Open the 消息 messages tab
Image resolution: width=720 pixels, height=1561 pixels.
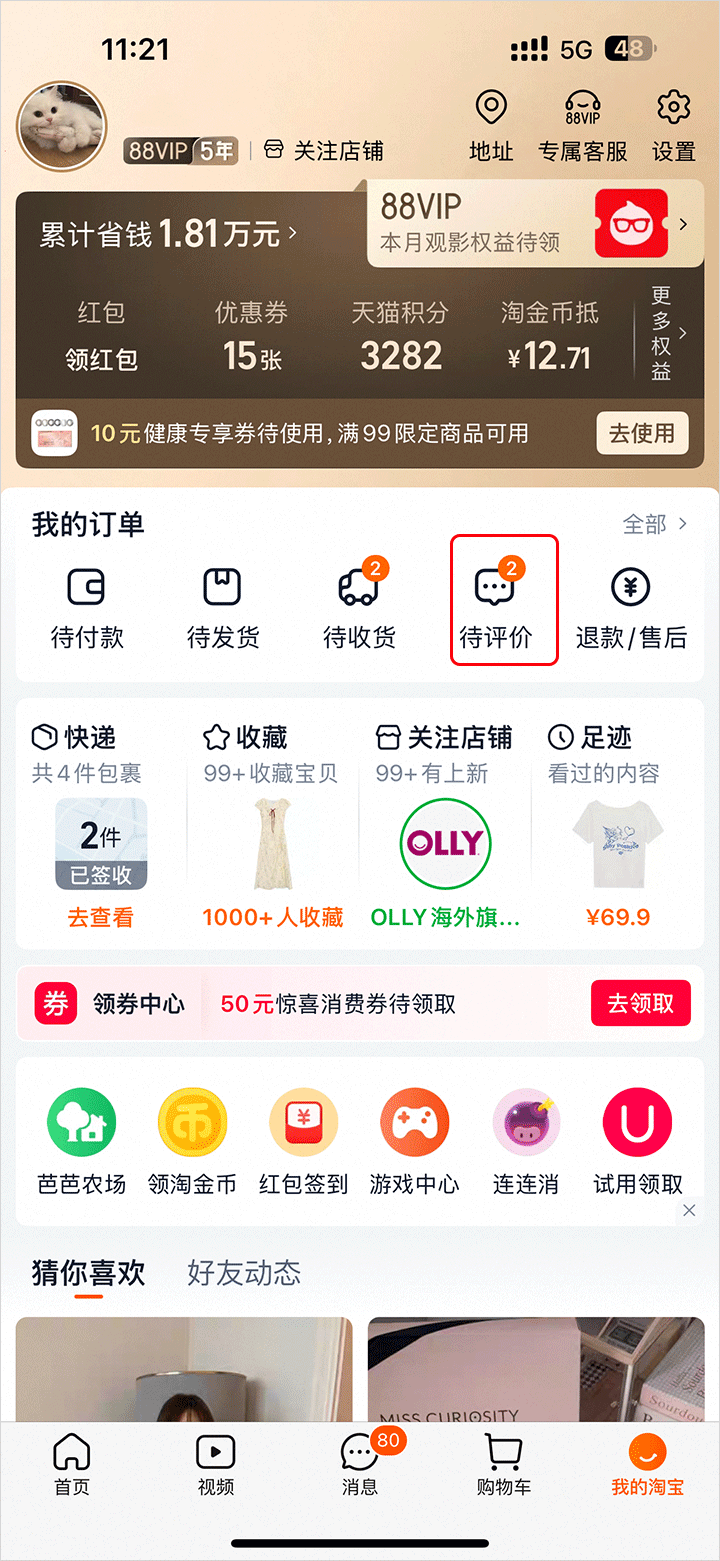tap(360, 1463)
